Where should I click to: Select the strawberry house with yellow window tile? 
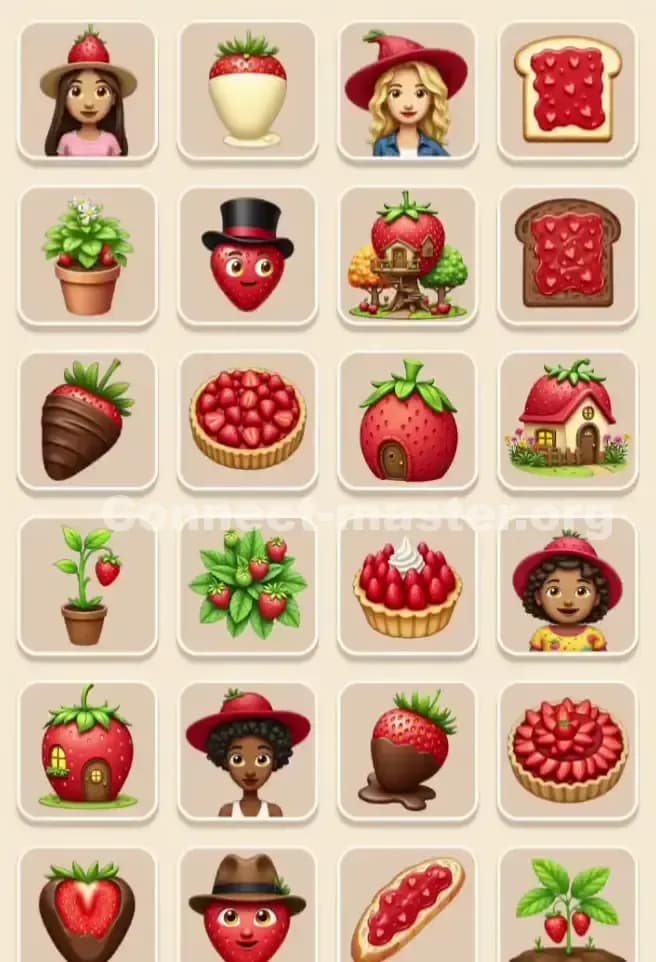pos(88,751)
